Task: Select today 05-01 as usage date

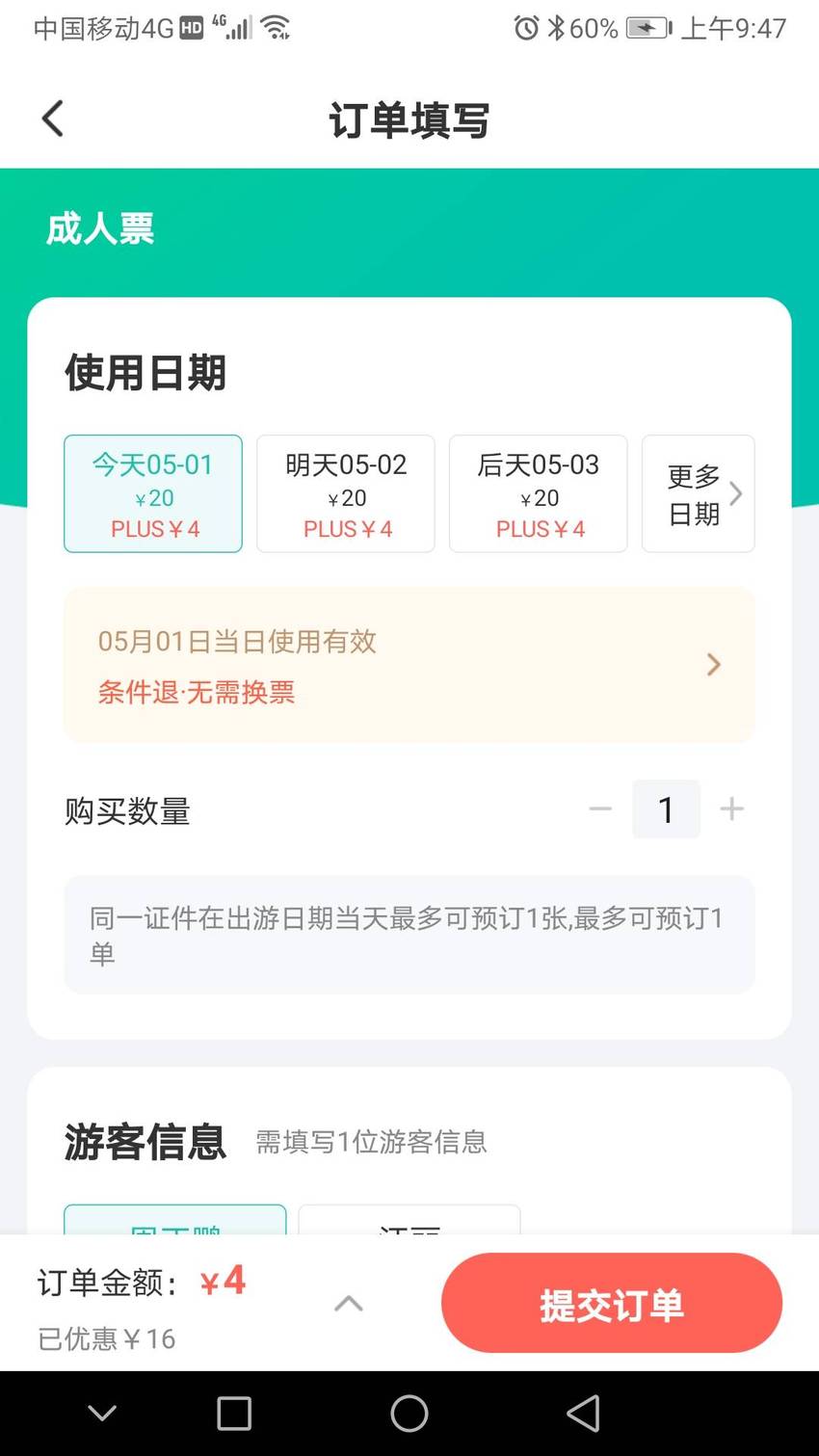Action: [x=153, y=493]
